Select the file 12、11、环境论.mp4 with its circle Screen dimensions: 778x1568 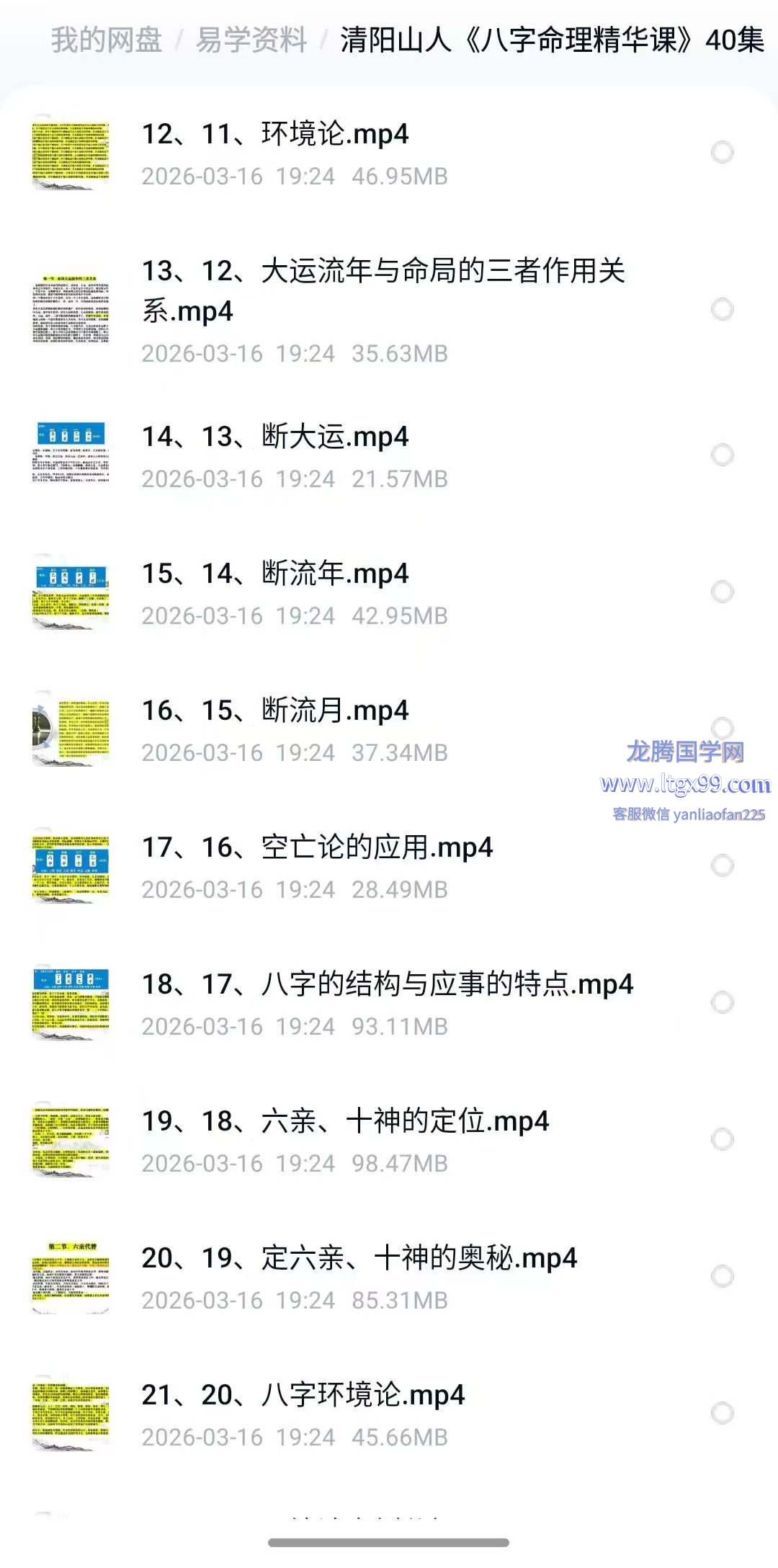722,153
